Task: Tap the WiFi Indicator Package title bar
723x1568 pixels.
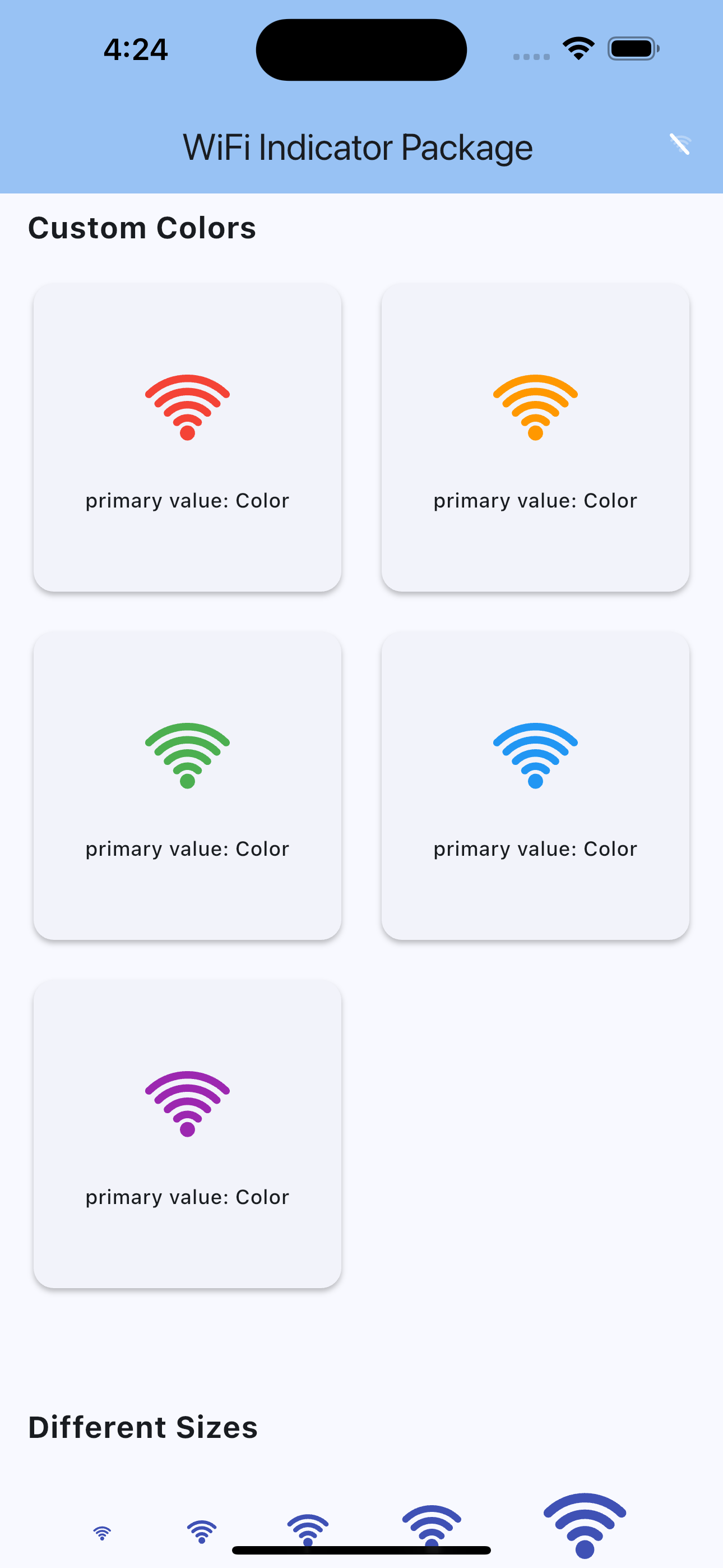Action: coord(358,146)
